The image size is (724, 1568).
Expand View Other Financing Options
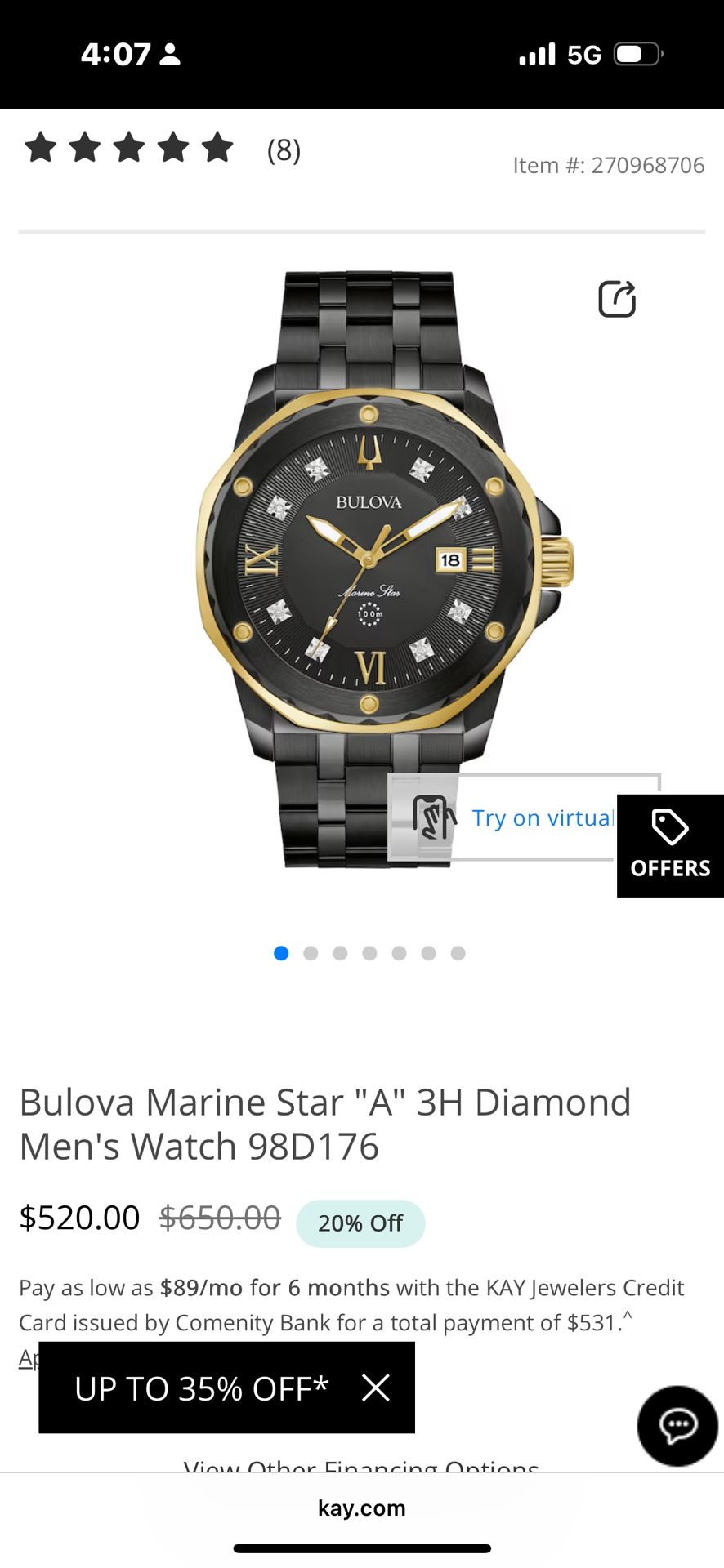(361, 1466)
